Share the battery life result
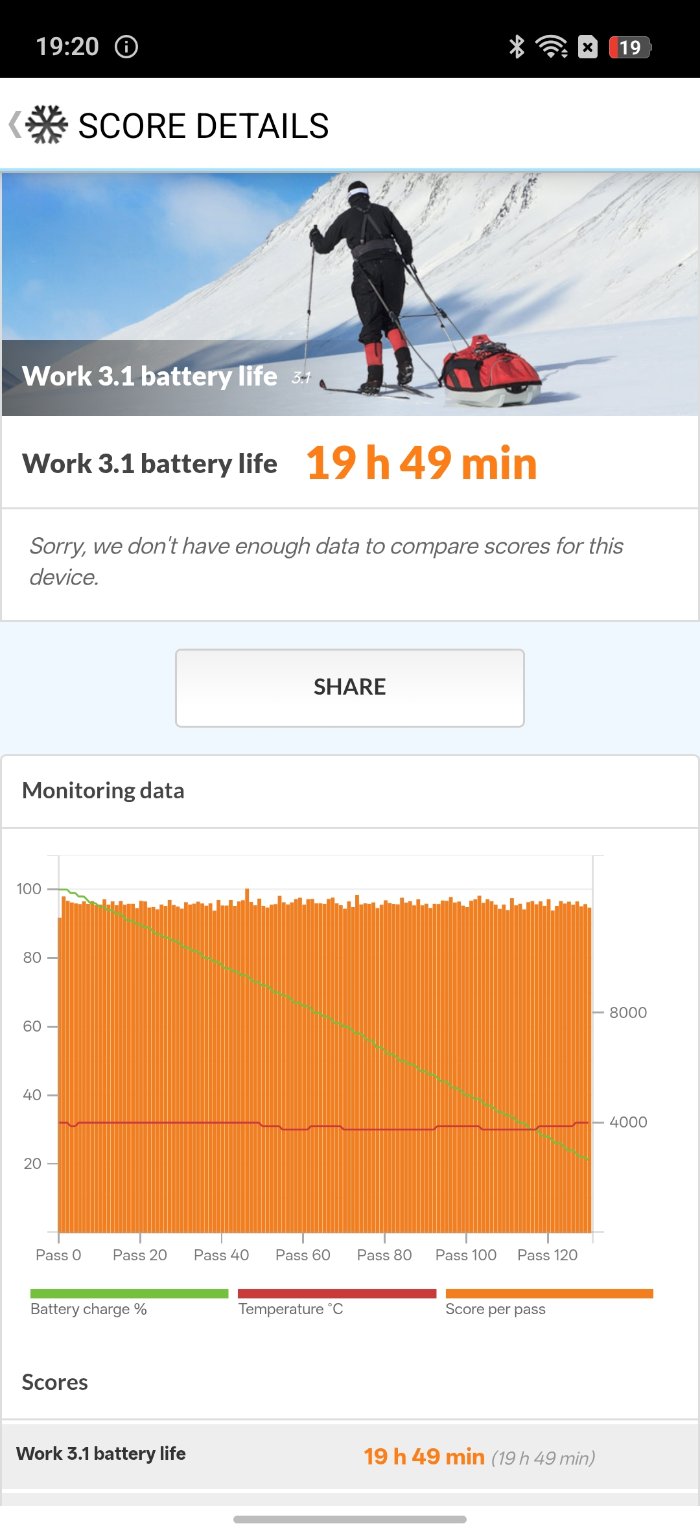This screenshot has width=700, height=1537. [350, 687]
